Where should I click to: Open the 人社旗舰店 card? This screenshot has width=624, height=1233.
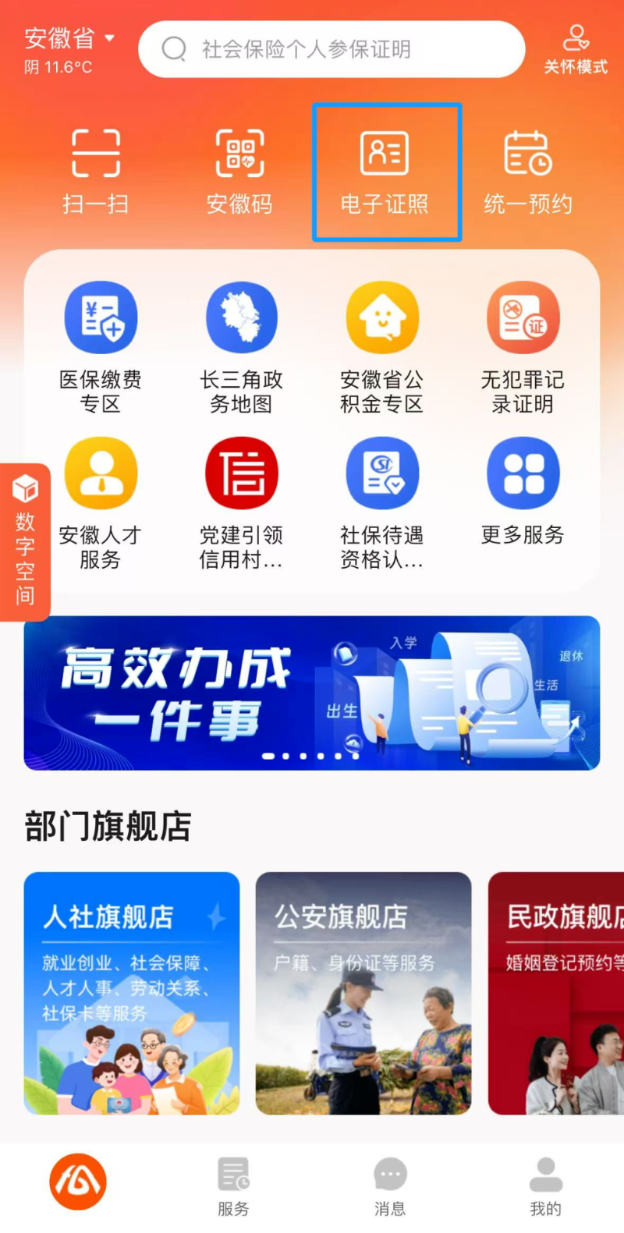tap(132, 992)
